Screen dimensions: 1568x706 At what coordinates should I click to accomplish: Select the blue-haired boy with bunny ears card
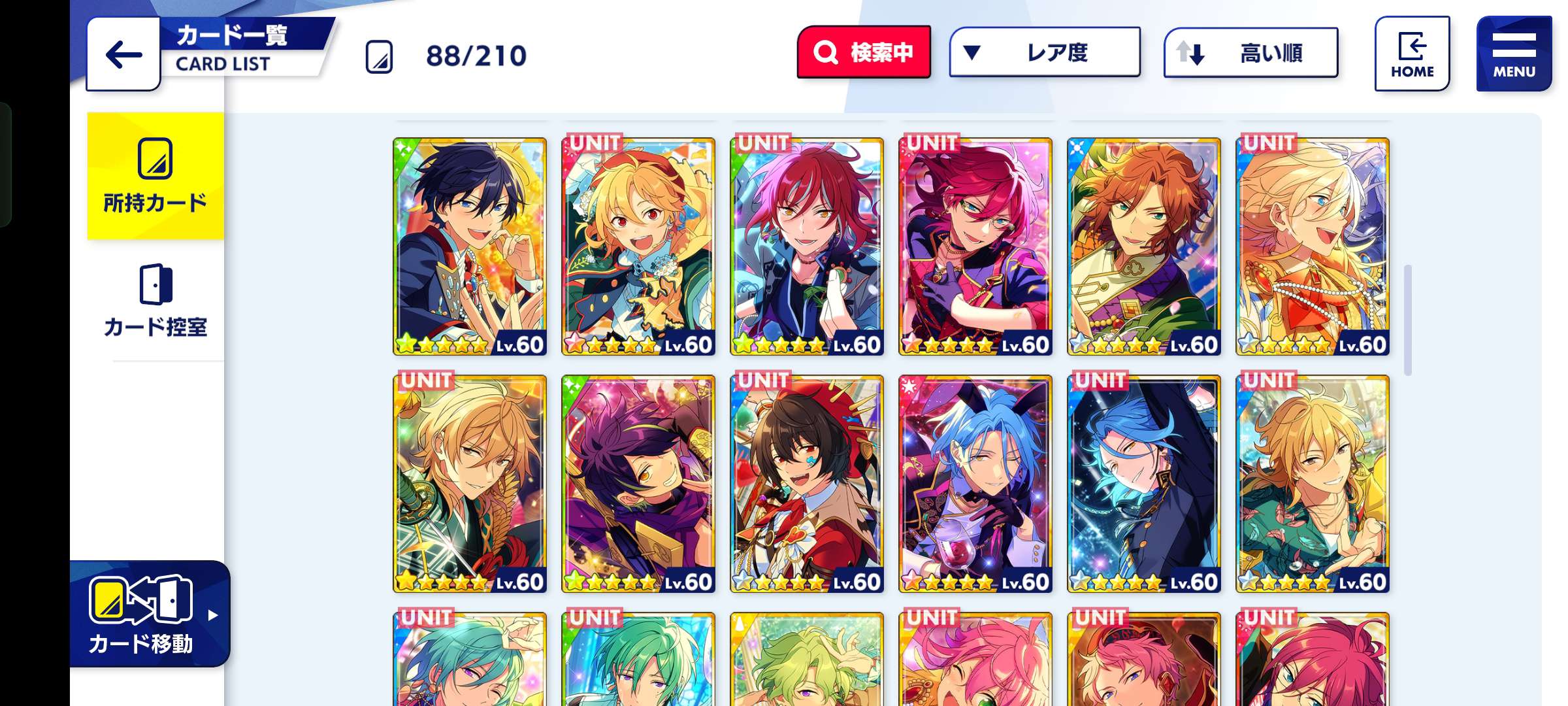975,484
